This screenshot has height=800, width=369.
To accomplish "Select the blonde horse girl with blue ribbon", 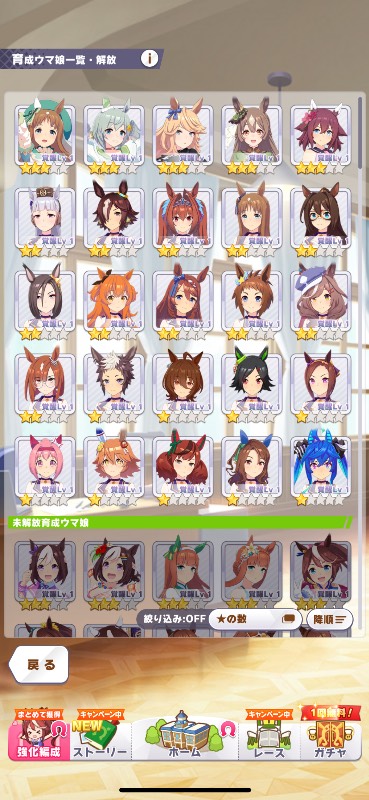I will click(183, 135).
